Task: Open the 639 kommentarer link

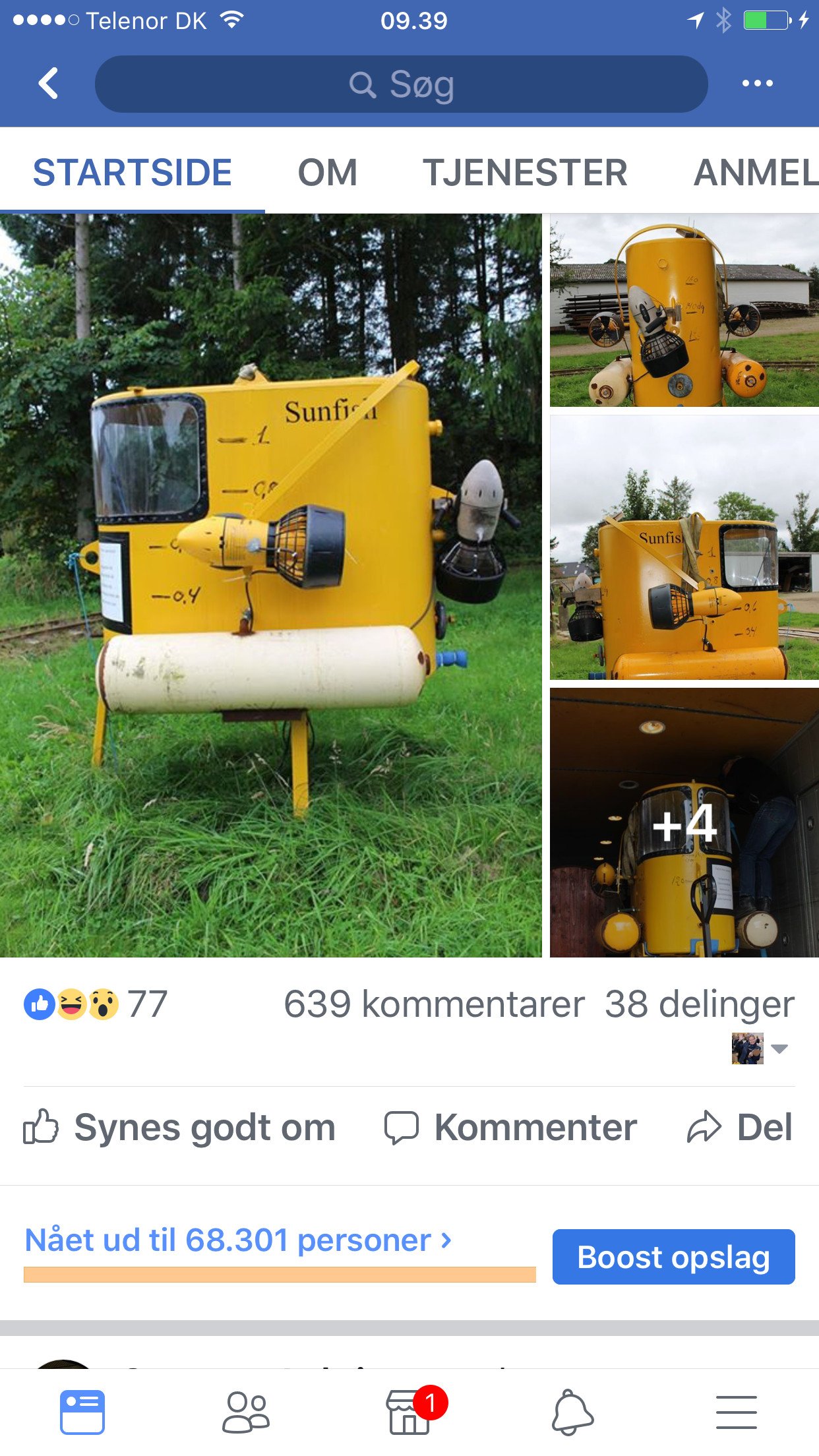Action: (434, 1004)
